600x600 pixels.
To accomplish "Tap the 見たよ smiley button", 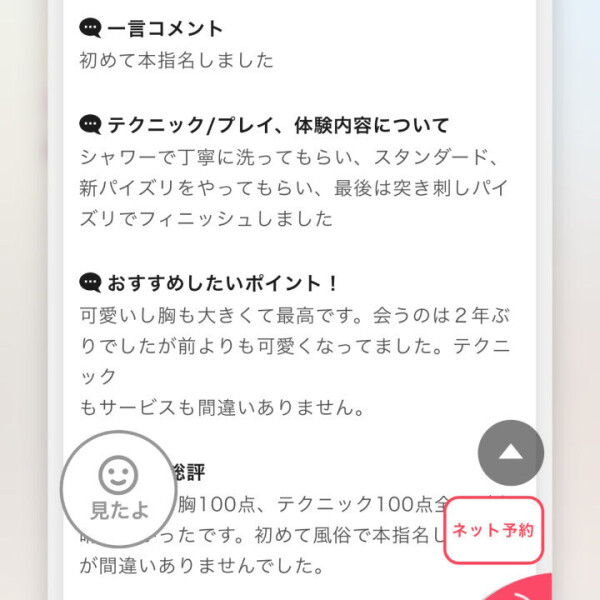I will pos(119,488).
